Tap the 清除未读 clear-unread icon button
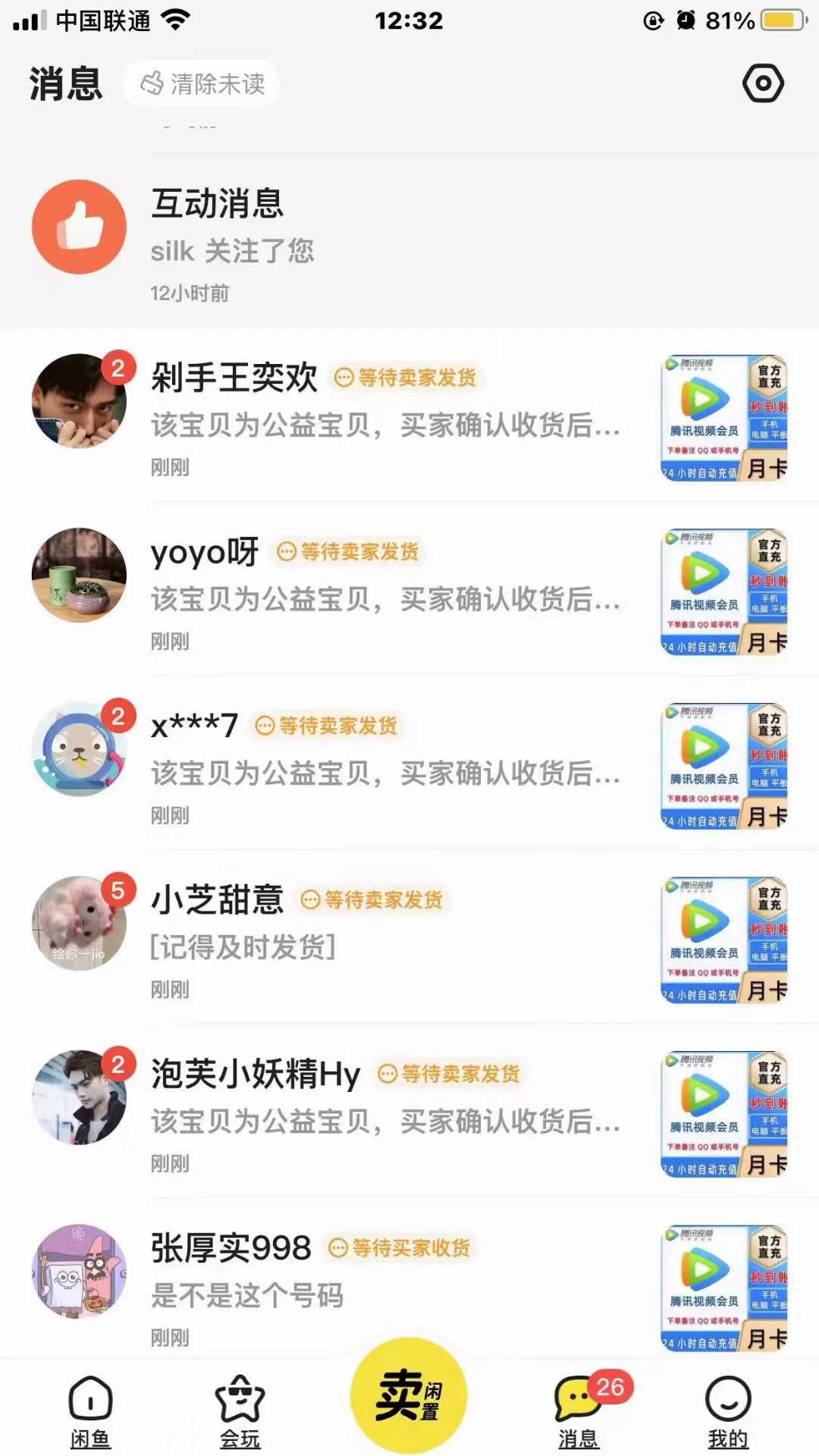This screenshot has height=1456, width=819. pyautogui.click(x=201, y=83)
